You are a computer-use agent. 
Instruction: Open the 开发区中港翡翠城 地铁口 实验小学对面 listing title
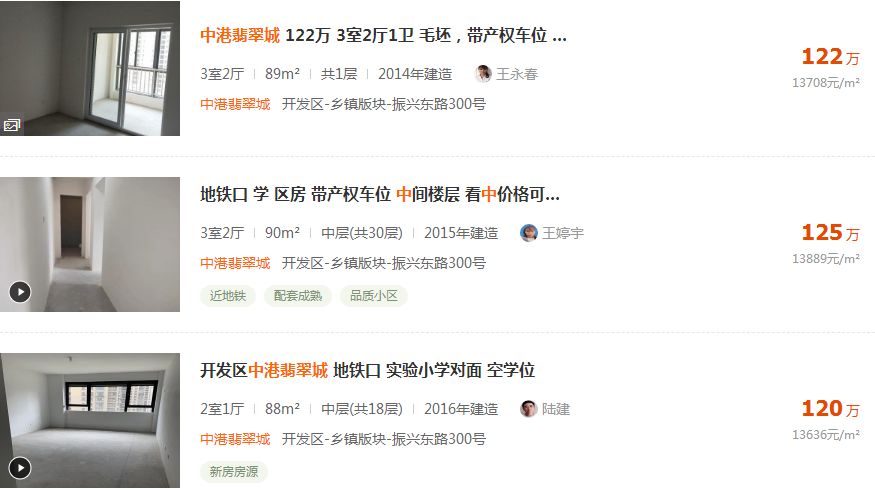tap(368, 371)
